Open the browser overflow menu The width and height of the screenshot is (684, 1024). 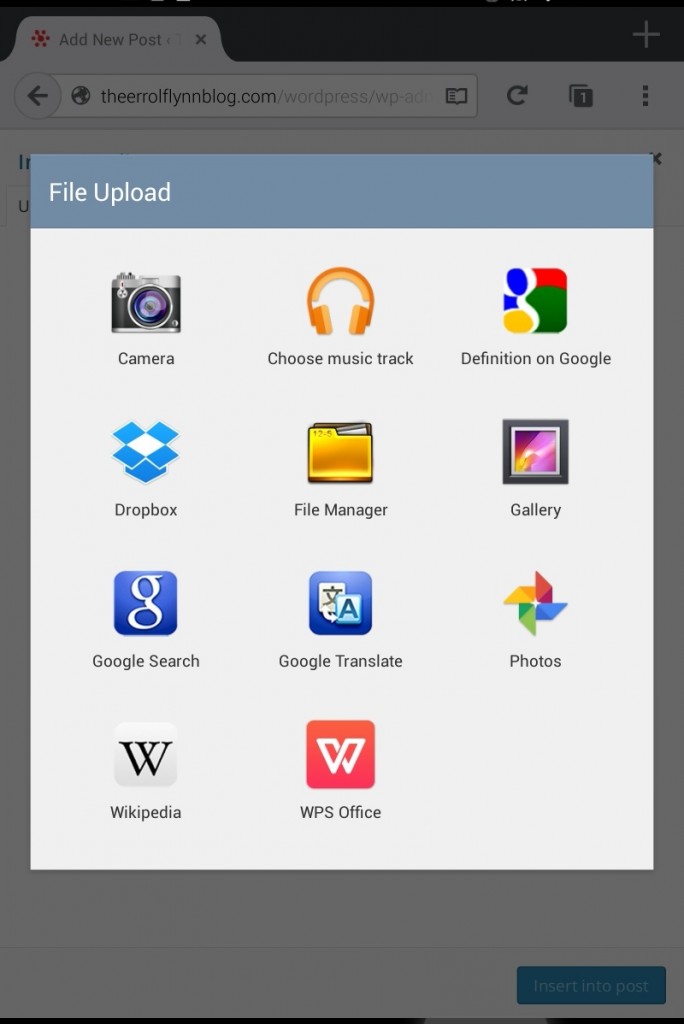[645, 96]
